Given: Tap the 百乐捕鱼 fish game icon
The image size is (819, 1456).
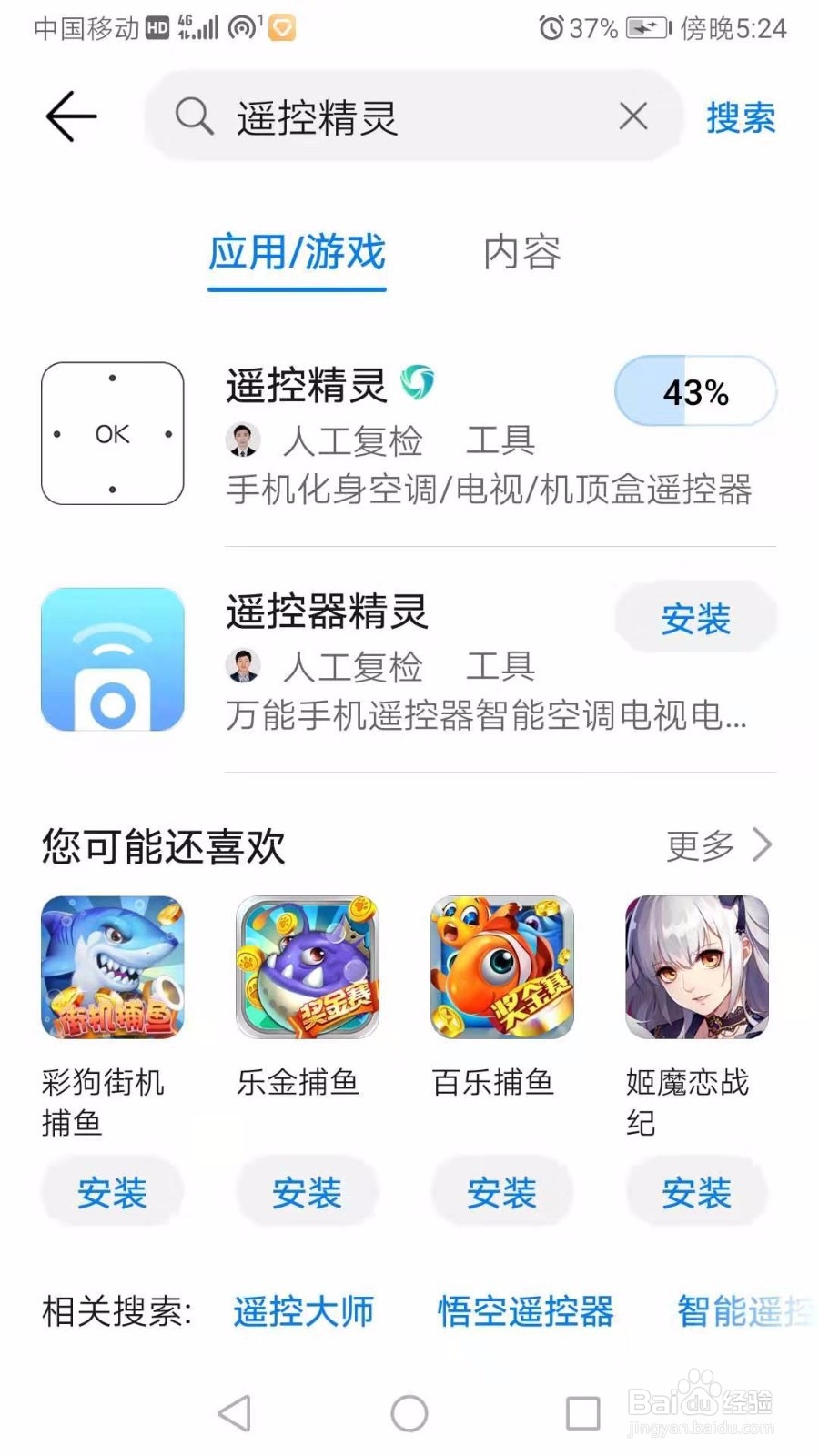Looking at the screenshot, I should 500,966.
